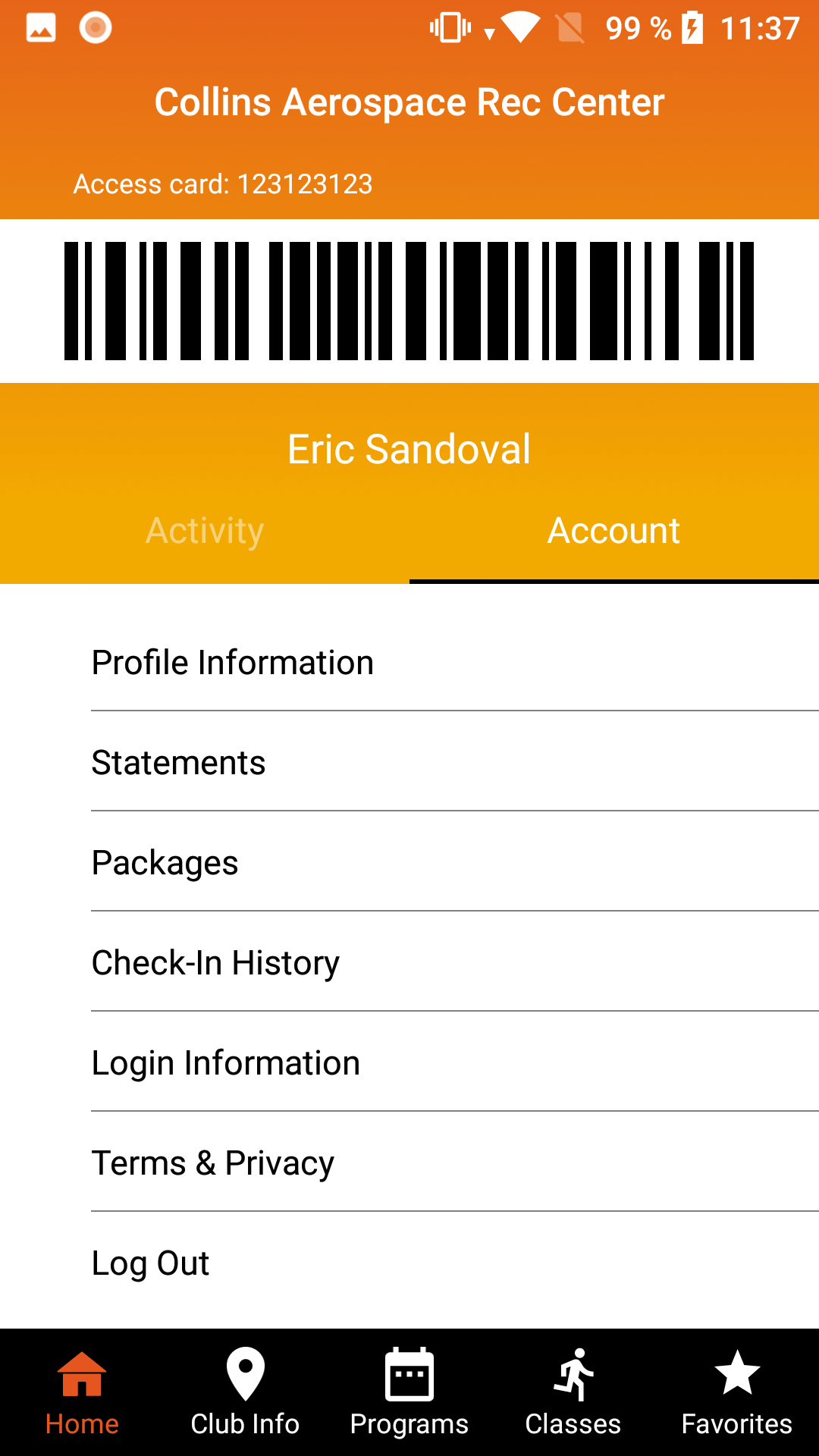Open the Club Info tab

click(246, 1392)
